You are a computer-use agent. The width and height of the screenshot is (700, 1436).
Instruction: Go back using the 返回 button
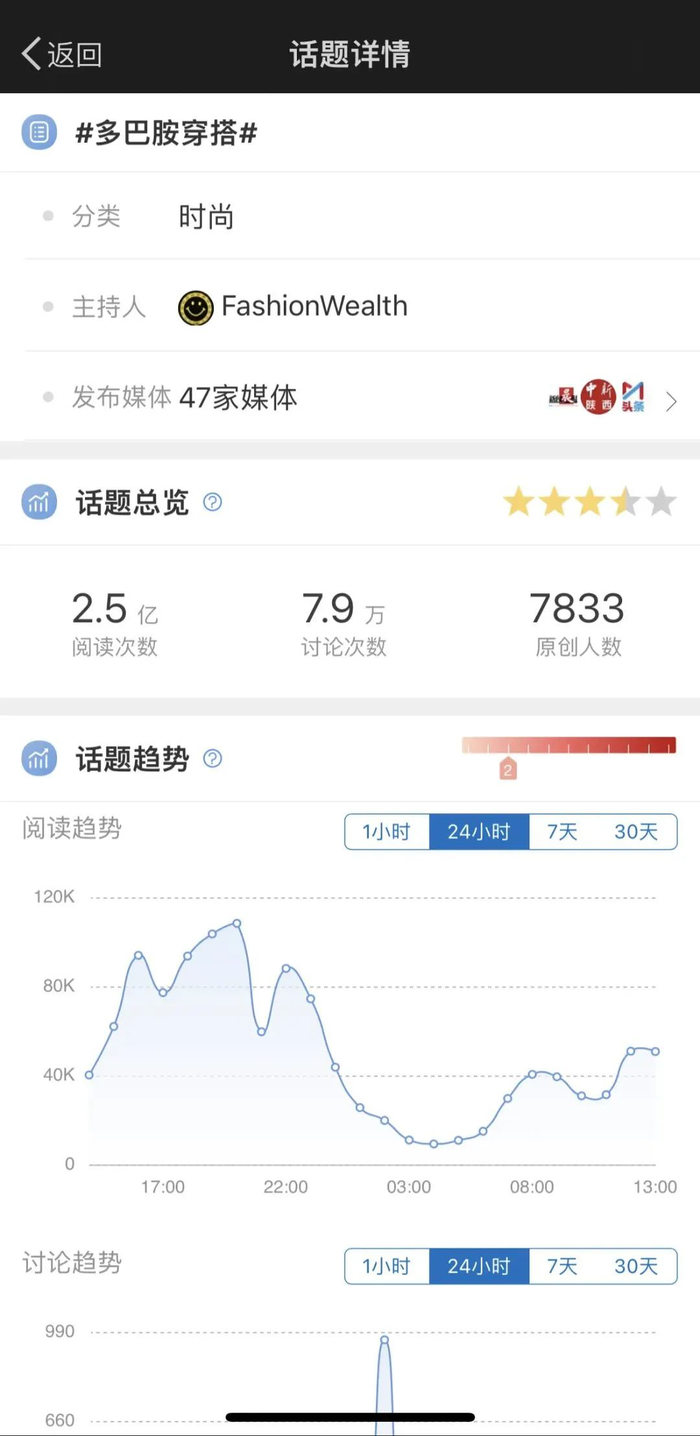[62, 54]
